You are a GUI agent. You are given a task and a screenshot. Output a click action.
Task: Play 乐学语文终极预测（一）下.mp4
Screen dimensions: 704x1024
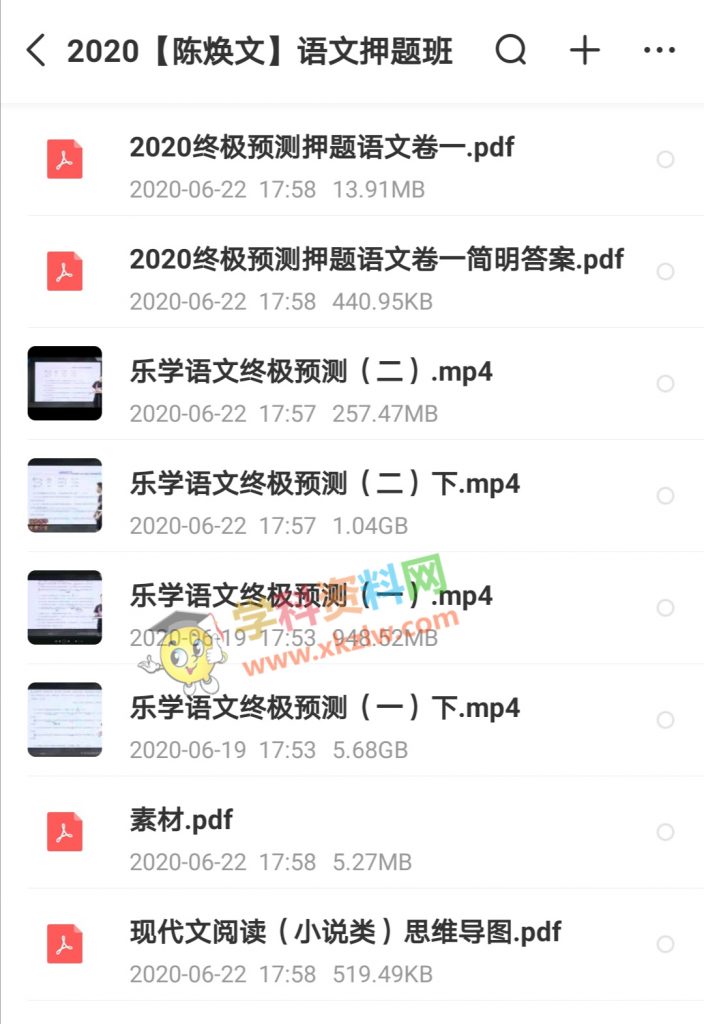point(325,708)
